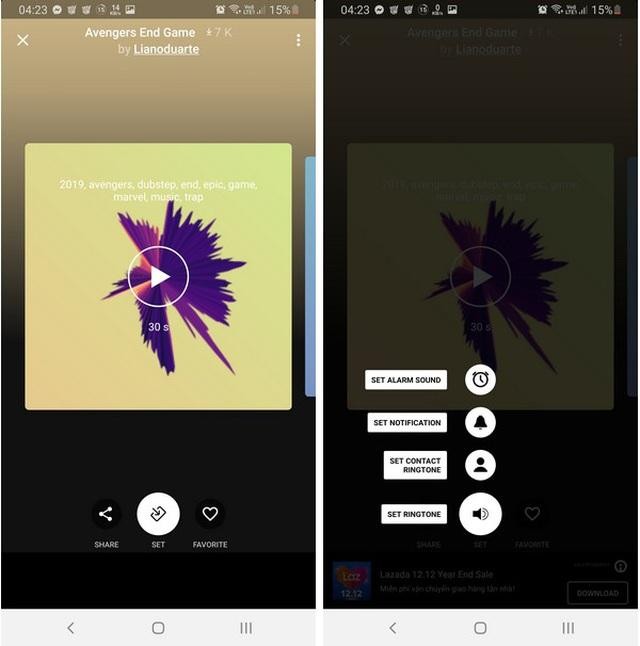Tap the contact person icon

tap(480, 466)
